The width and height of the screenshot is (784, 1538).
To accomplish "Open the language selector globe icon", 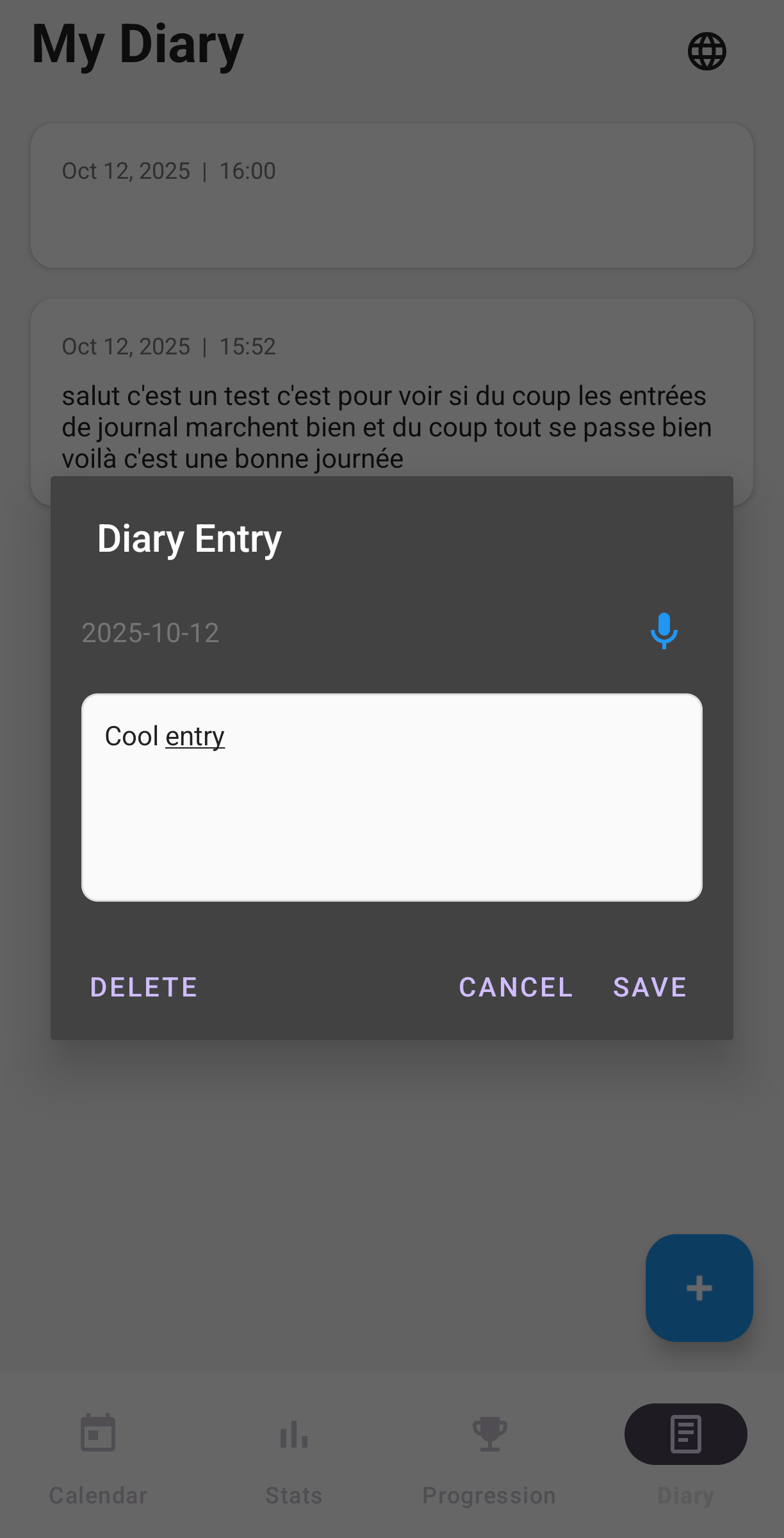I will (707, 51).
